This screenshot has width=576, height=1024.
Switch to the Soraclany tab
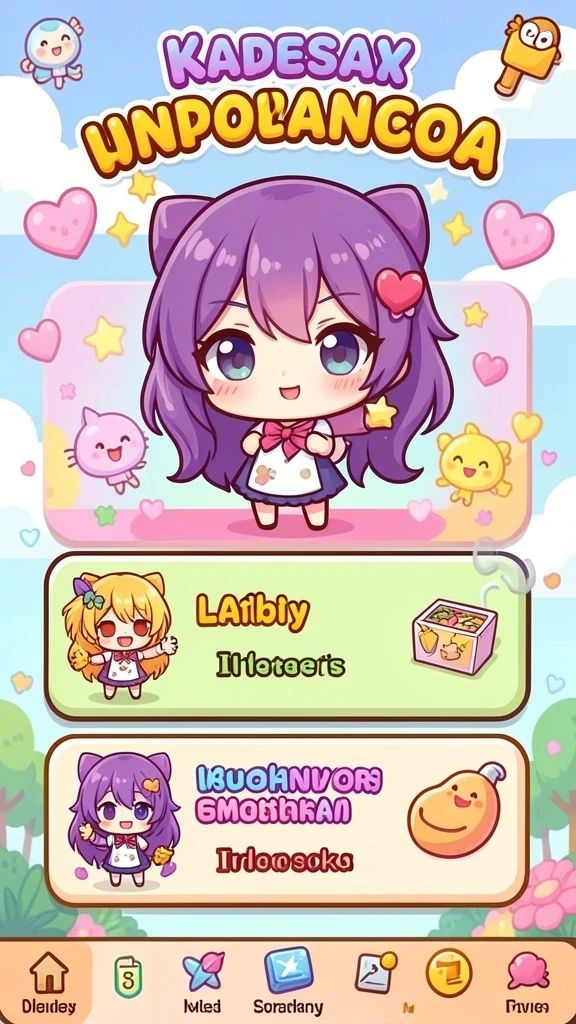(x=288, y=982)
